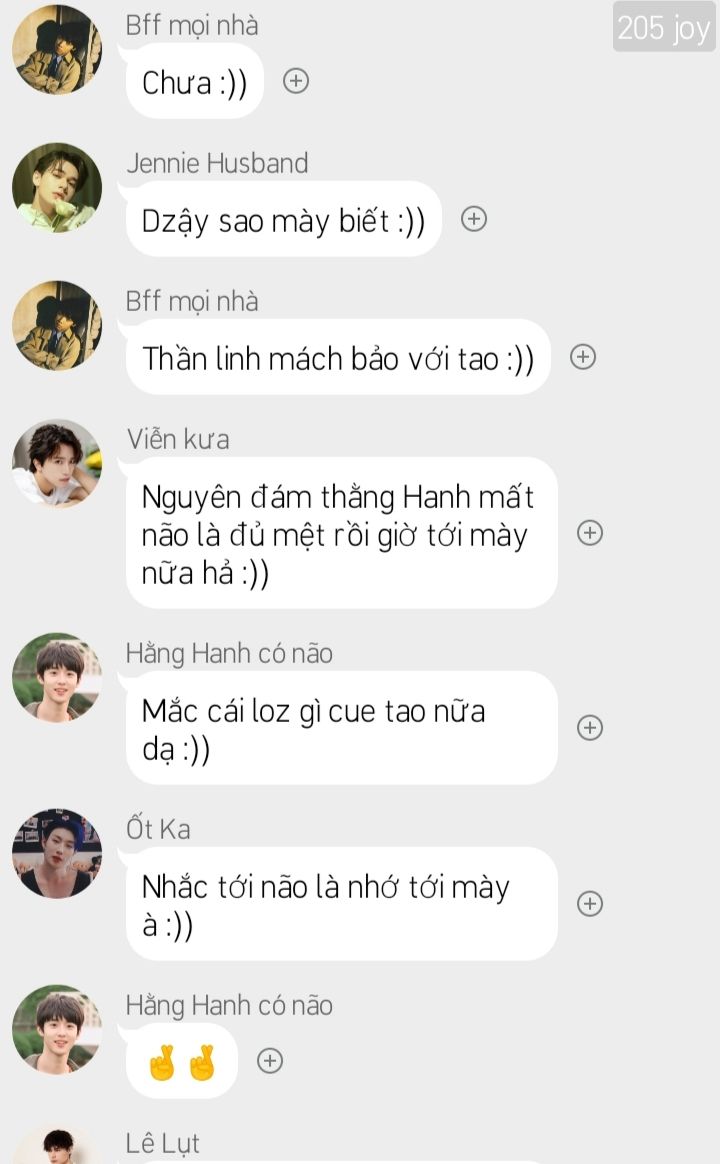
Task: Comment on Viễn kưa's "Nguyên đám thằng Hanh" message
Action: tap(590, 533)
